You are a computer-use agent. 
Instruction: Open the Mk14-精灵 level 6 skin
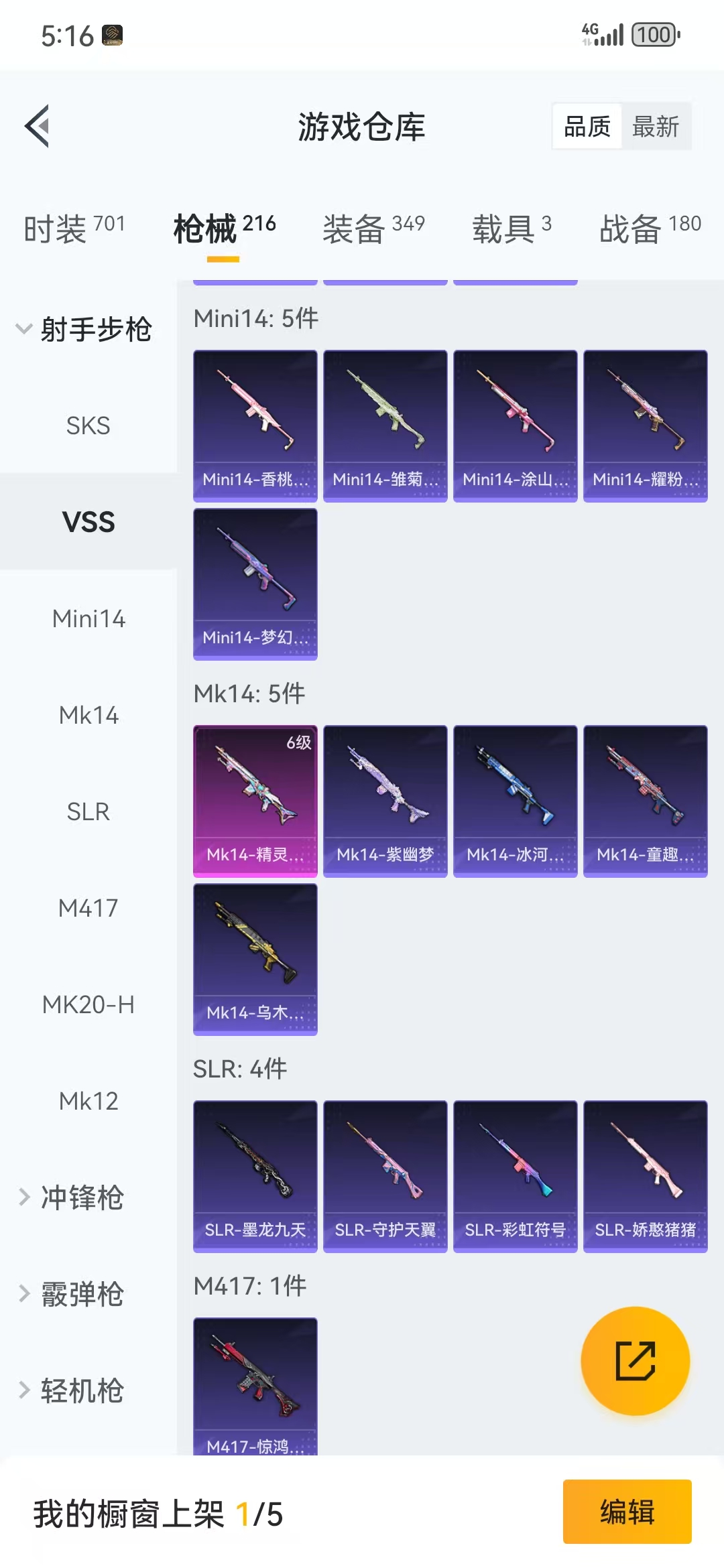pos(255,801)
